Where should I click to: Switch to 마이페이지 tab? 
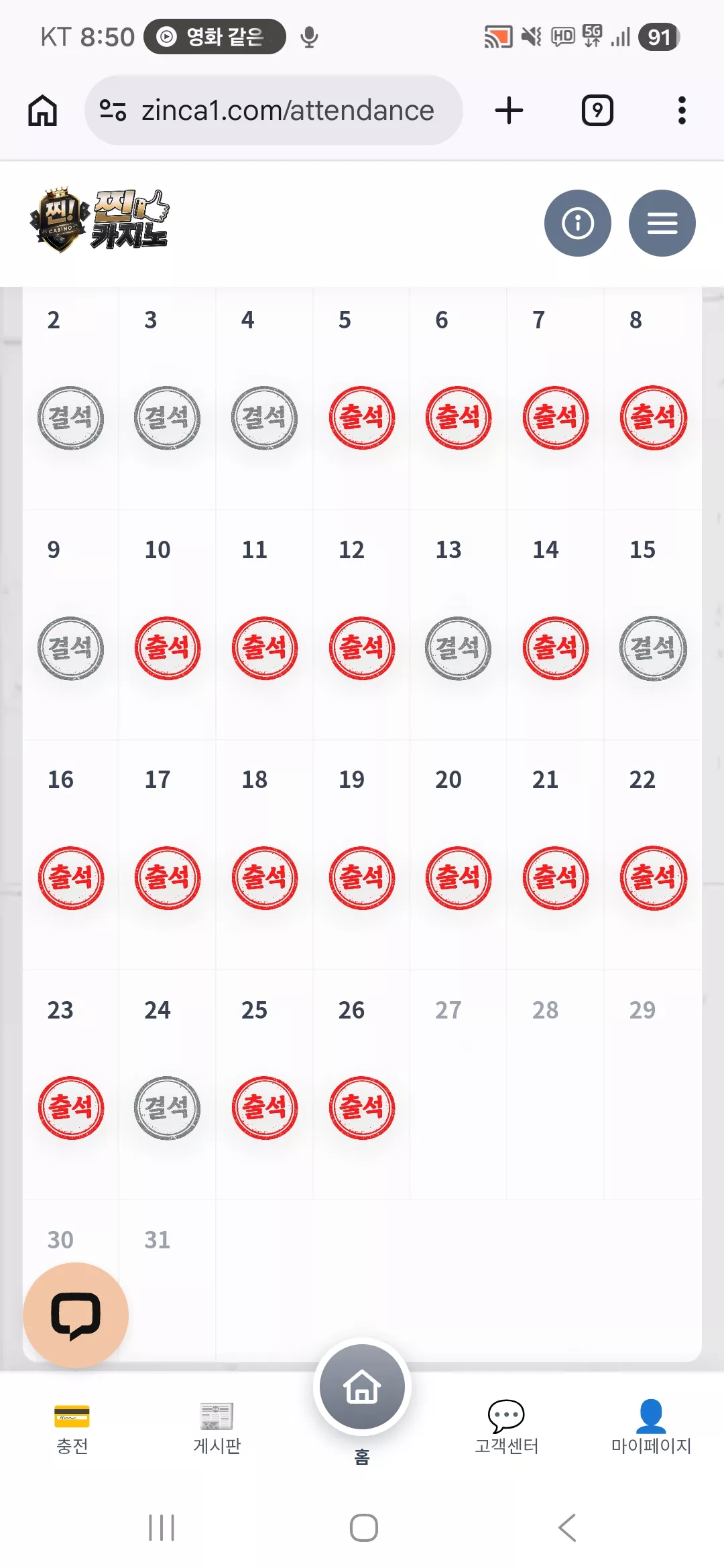click(651, 1428)
